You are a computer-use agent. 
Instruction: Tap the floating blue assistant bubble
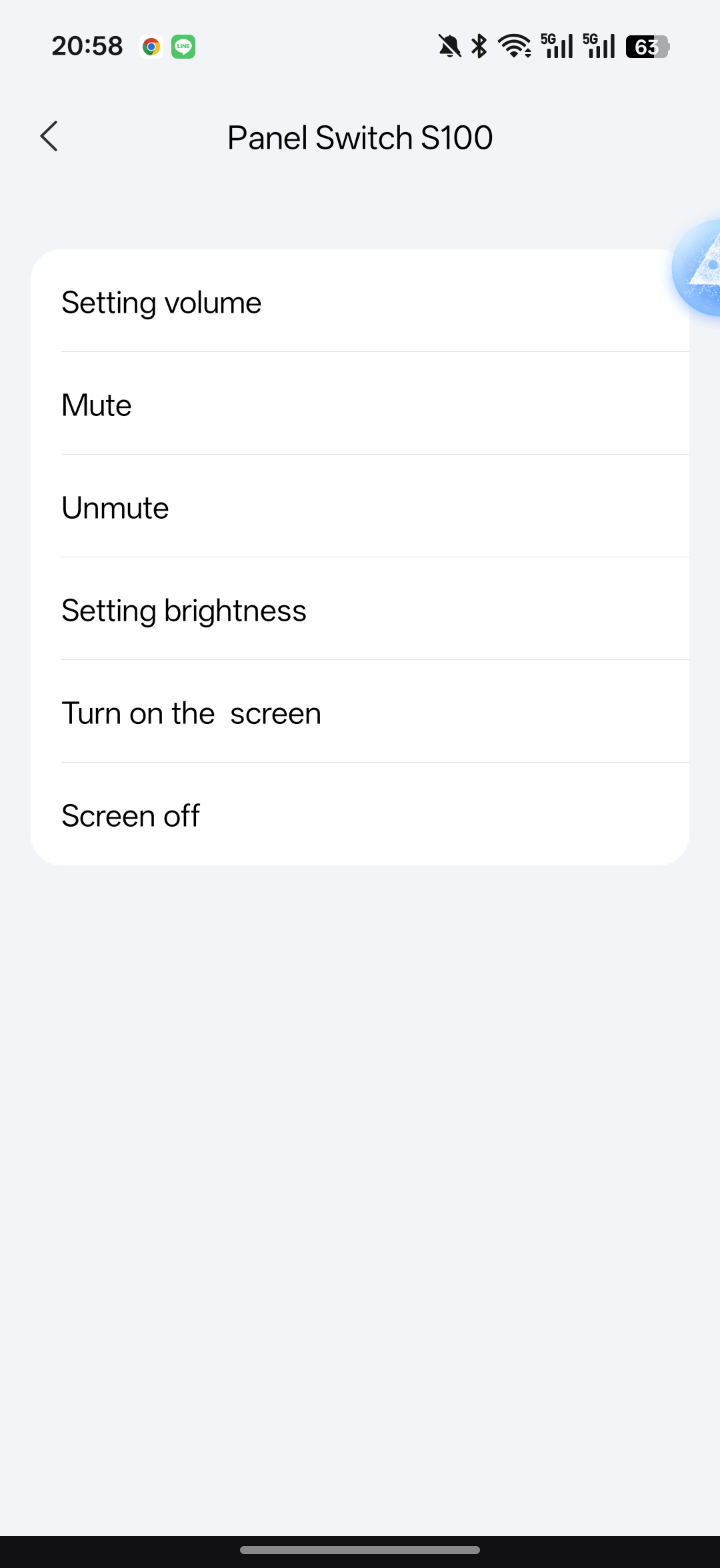[x=697, y=267]
